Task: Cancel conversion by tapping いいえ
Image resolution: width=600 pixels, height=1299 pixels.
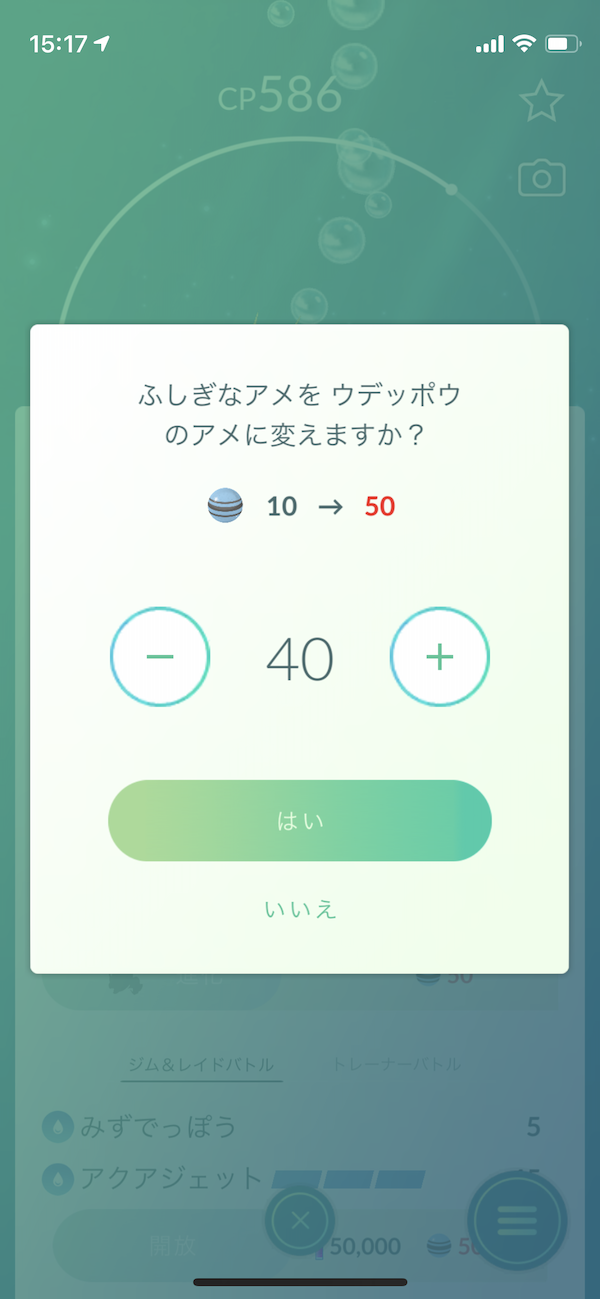Action: (300, 909)
